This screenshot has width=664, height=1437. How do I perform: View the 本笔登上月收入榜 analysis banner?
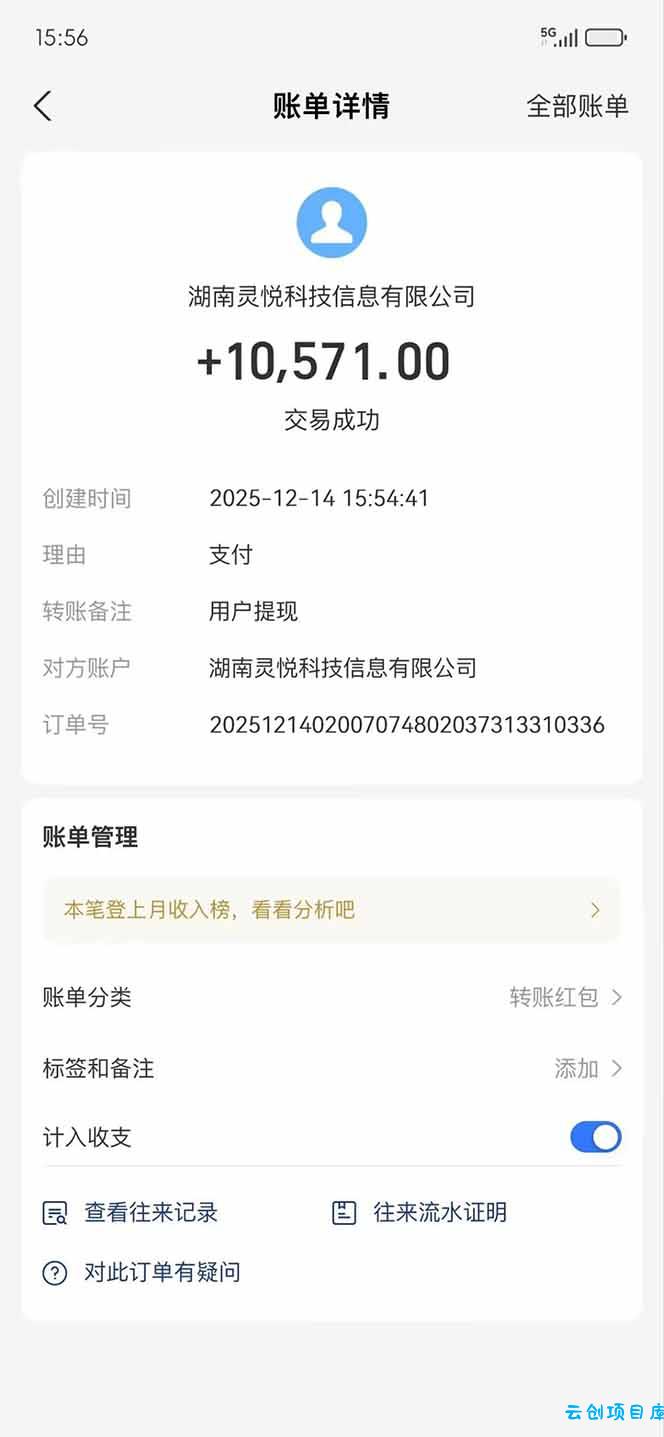point(331,910)
